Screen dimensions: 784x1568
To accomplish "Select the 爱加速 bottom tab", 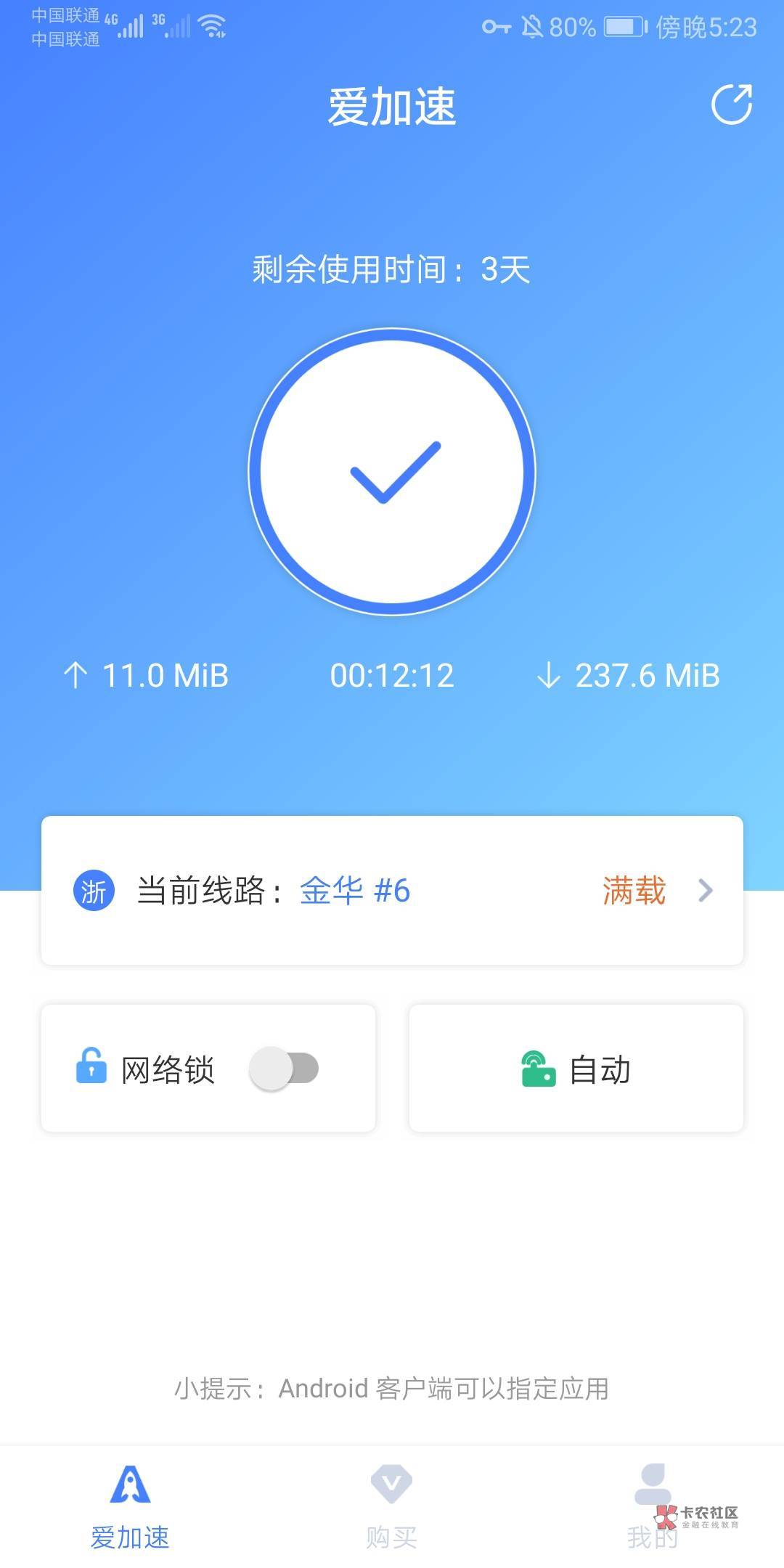I will [x=130, y=1506].
